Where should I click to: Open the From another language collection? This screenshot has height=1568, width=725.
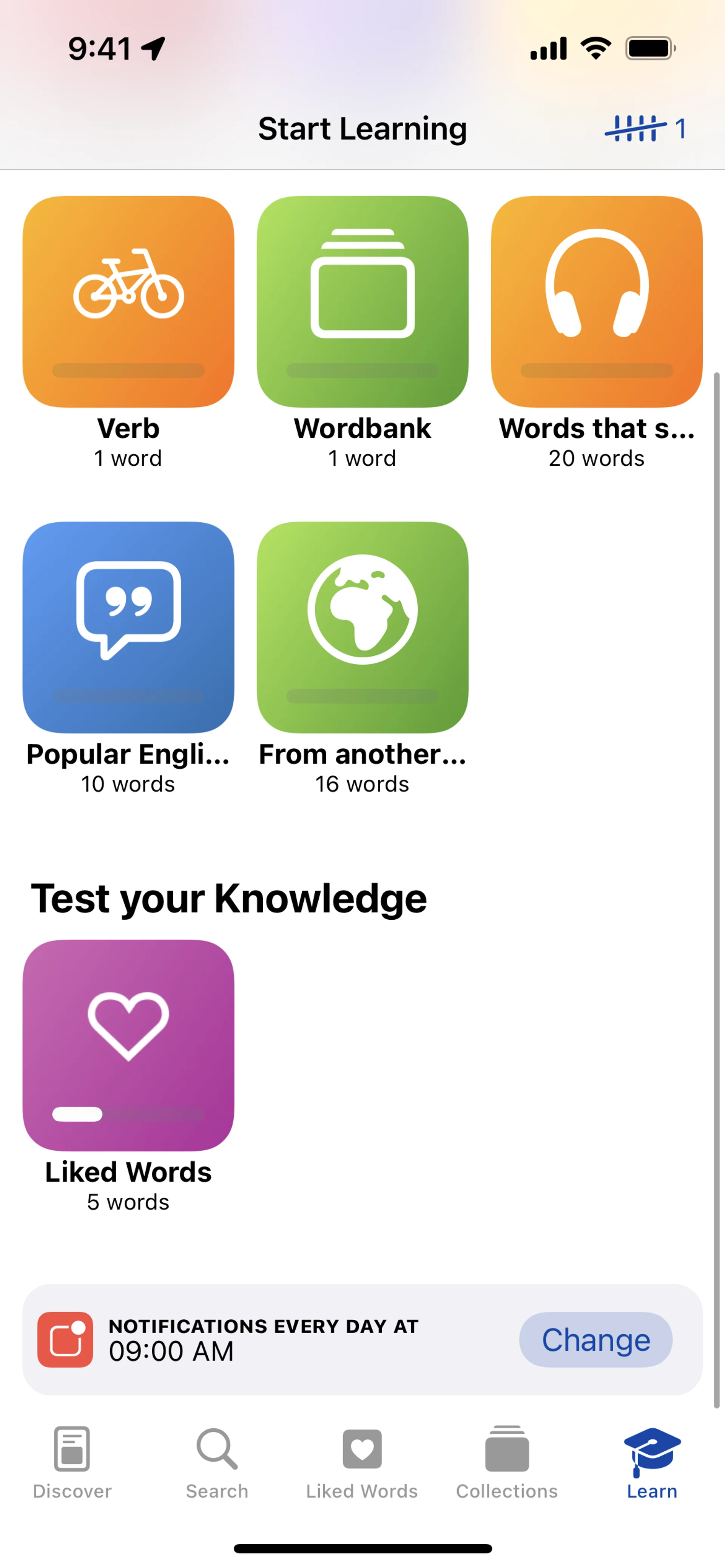(362, 627)
